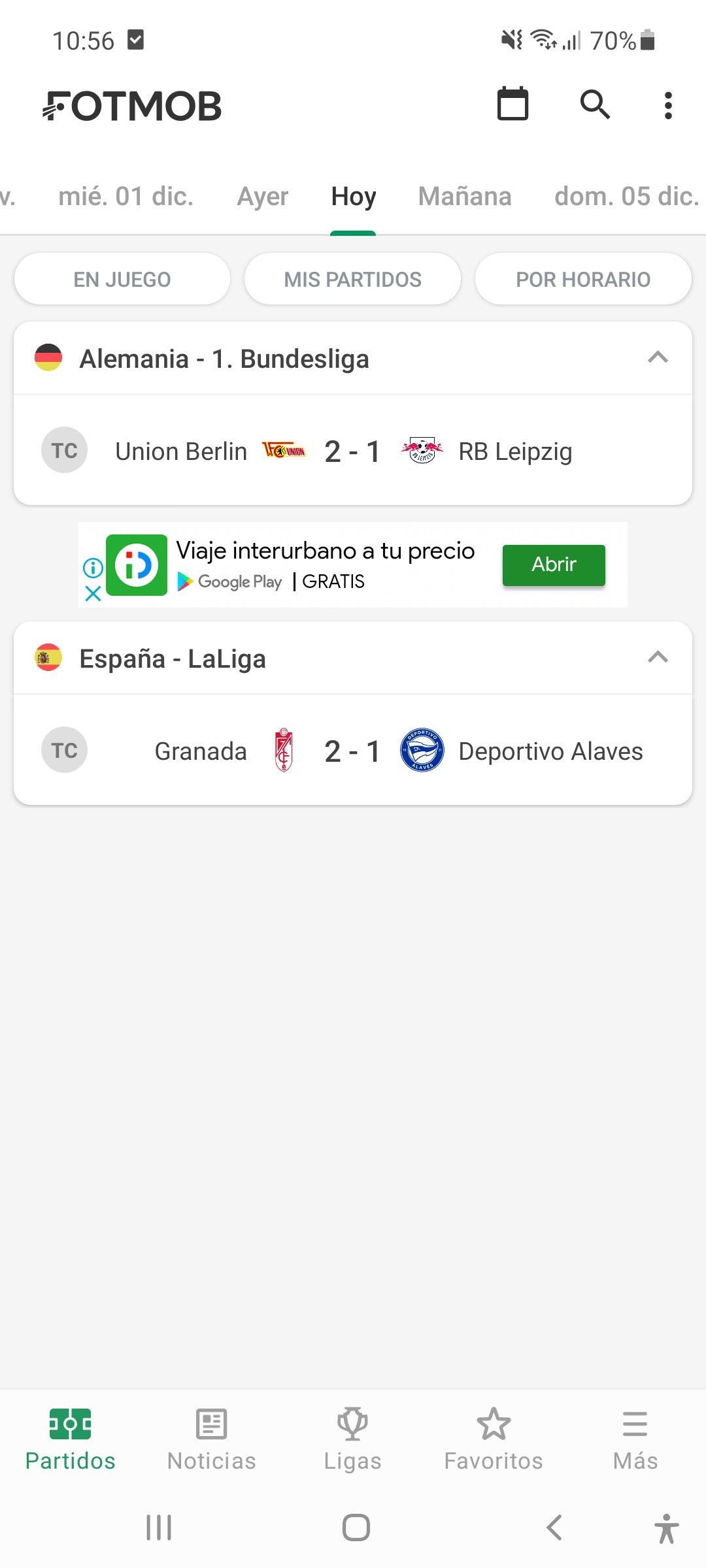
Task: Open the search icon
Action: point(595,105)
